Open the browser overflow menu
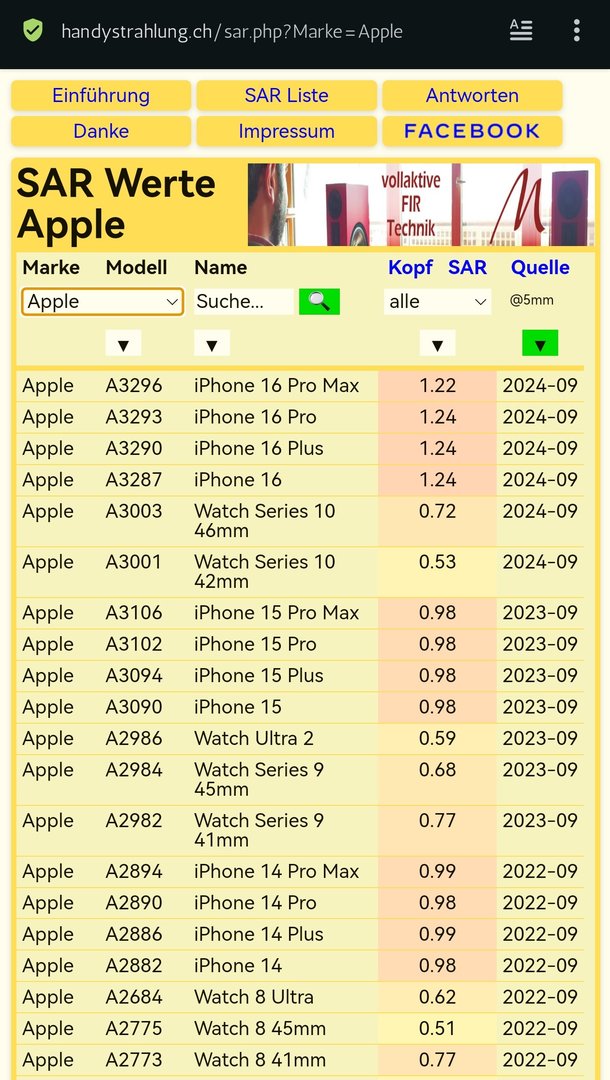 pos(576,30)
